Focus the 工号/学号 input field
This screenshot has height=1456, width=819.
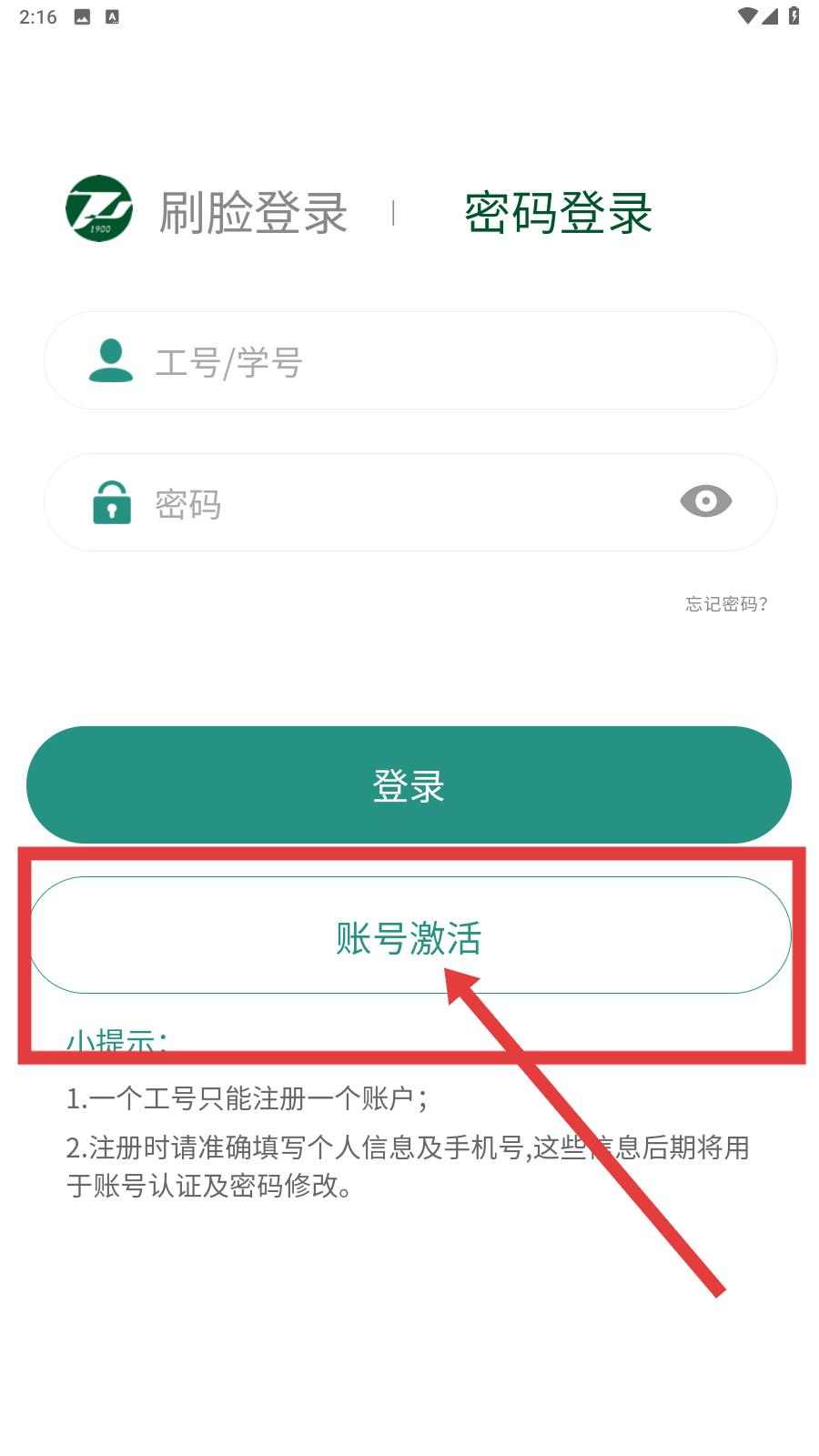pyautogui.click(x=409, y=360)
